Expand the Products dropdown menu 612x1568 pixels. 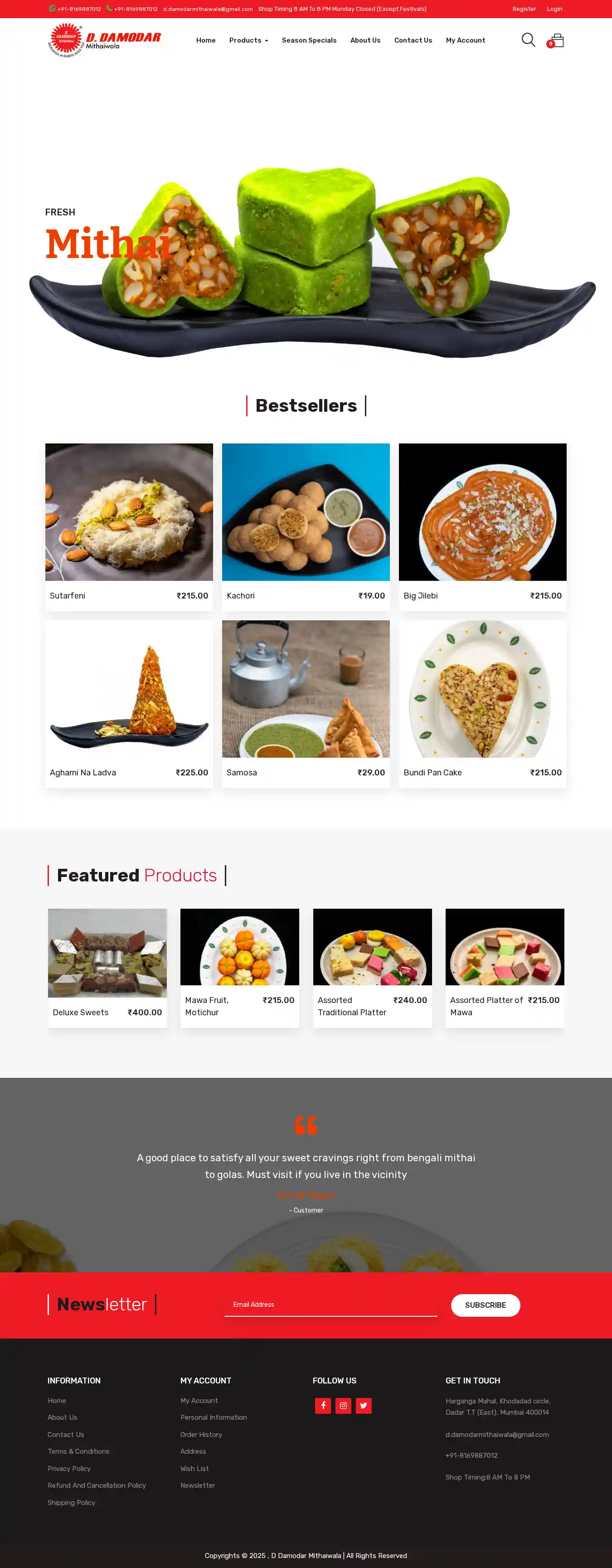pyautogui.click(x=248, y=41)
